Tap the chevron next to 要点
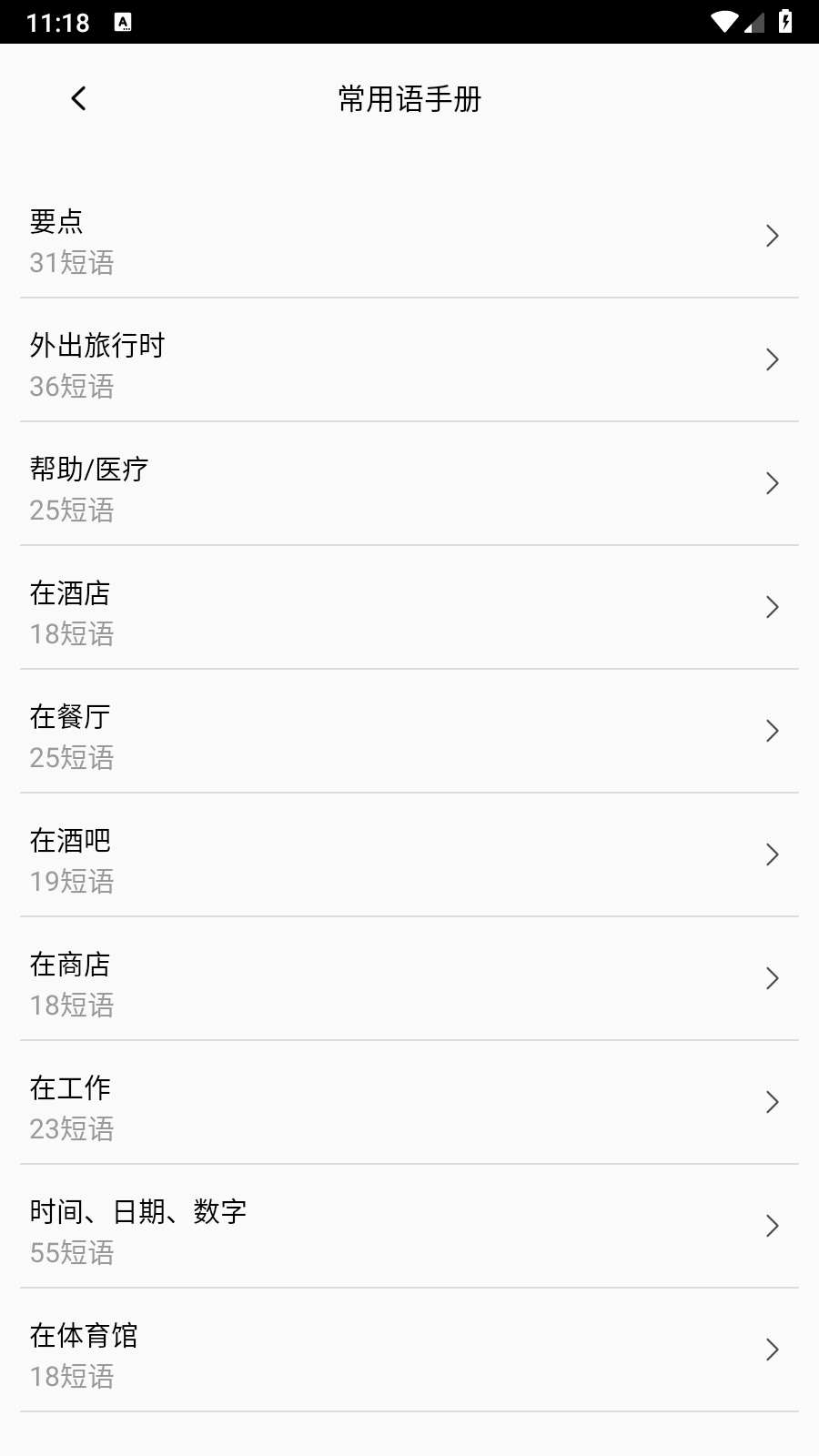819x1456 pixels. (x=773, y=236)
